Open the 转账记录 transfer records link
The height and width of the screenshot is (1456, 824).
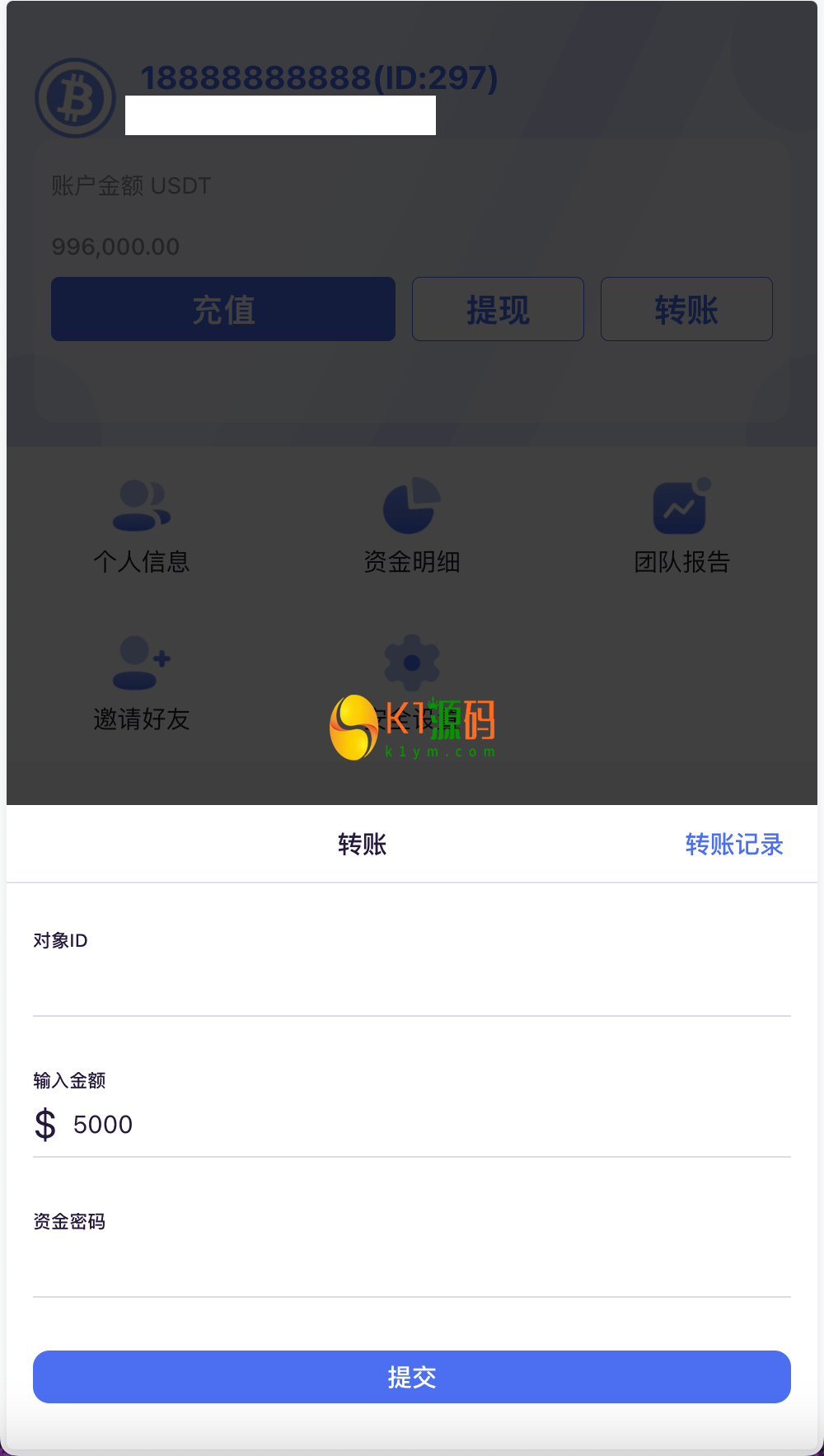(733, 844)
